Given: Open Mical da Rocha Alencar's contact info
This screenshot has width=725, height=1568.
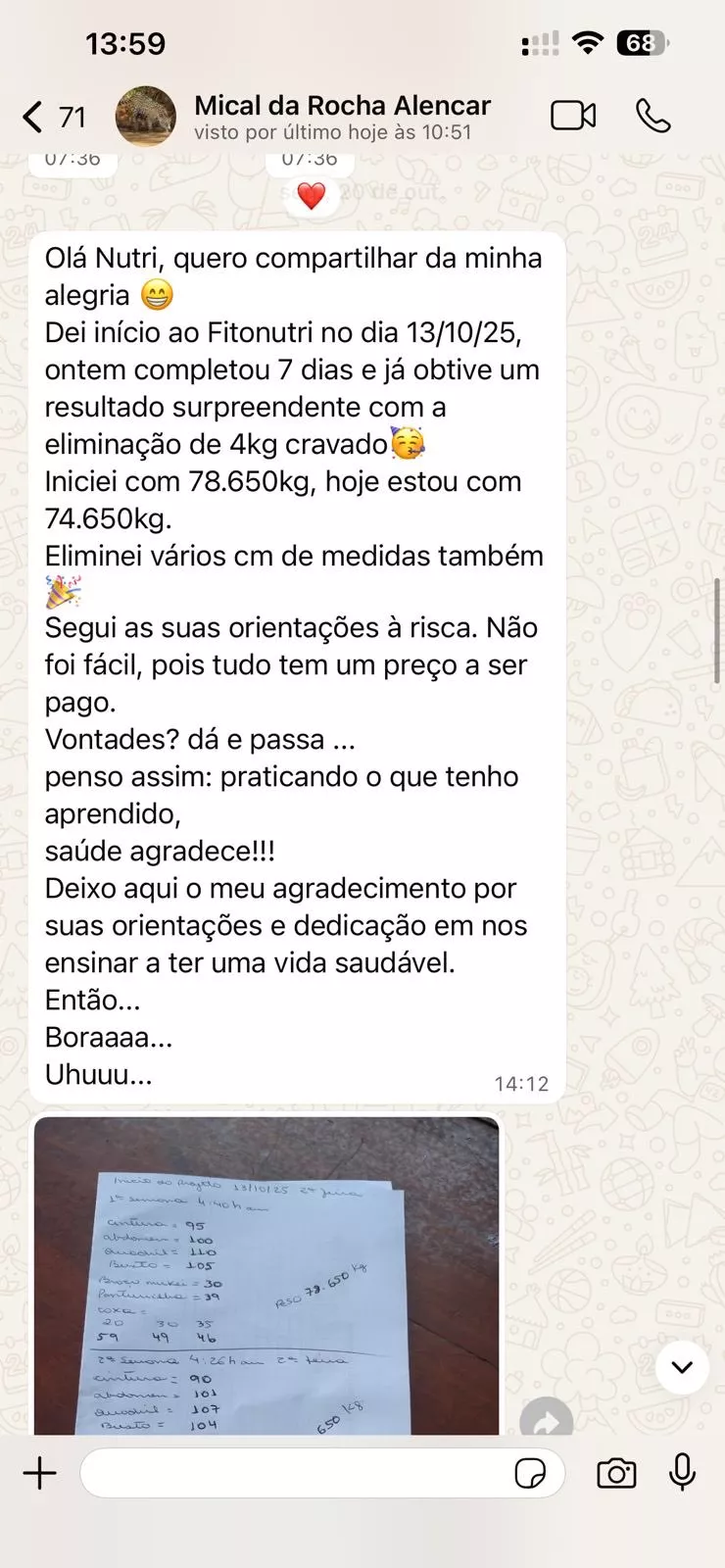Looking at the screenshot, I should (341, 117).
